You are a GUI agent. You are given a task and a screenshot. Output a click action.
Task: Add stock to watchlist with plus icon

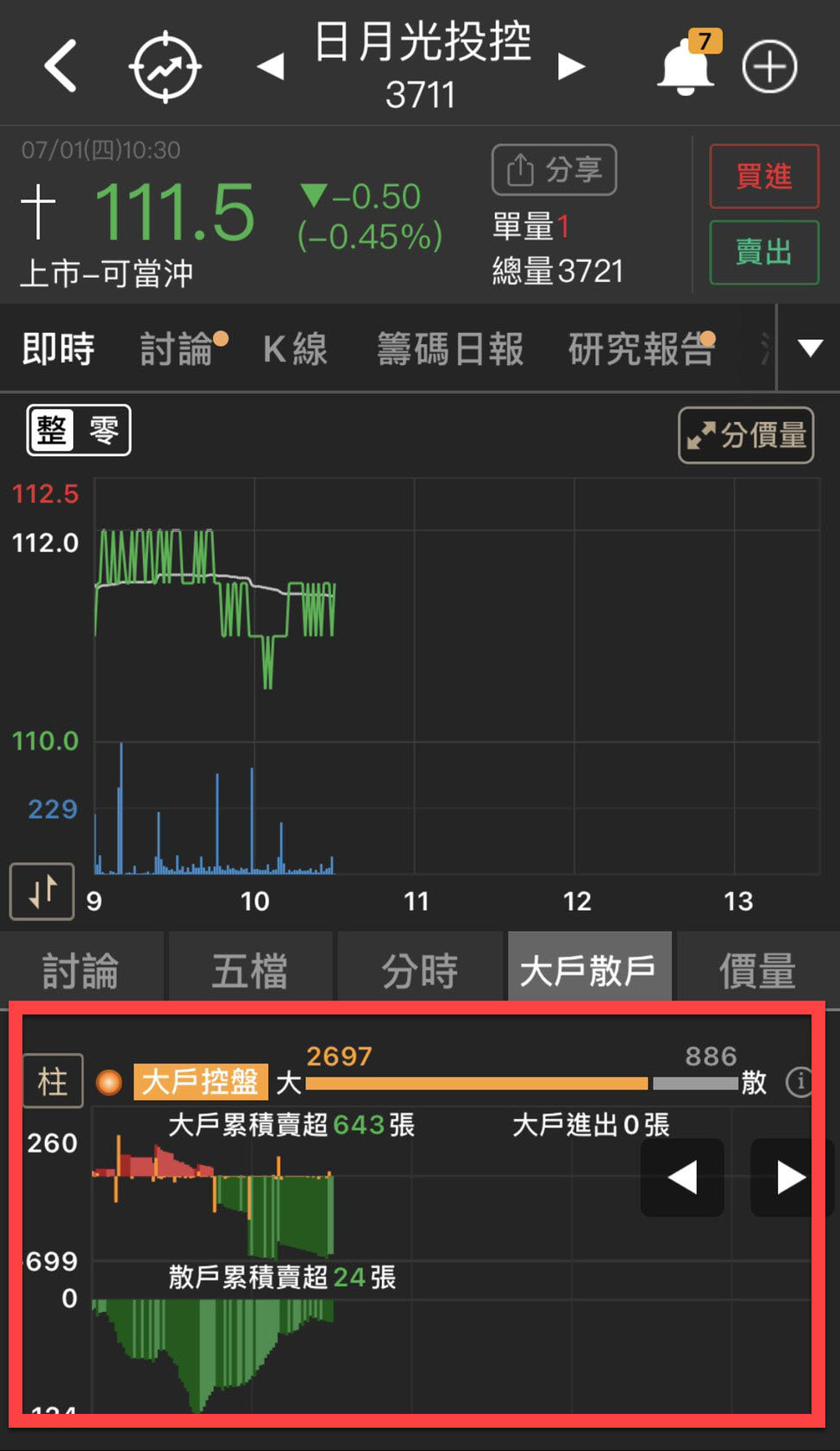[x=769, y=66]
